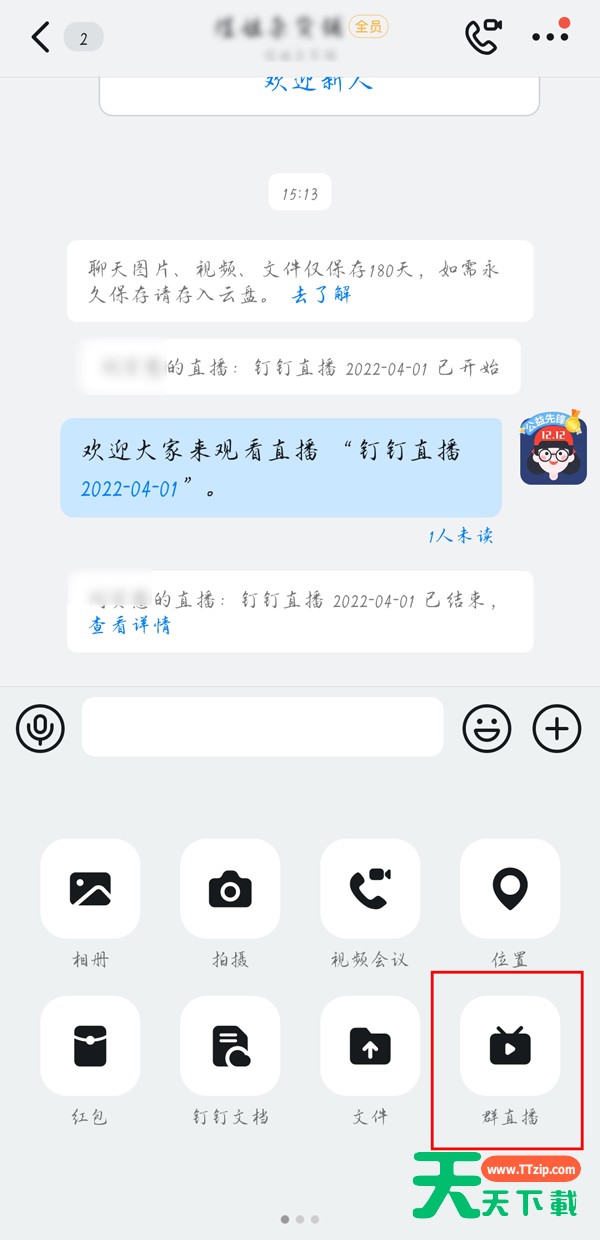Open 钉钉文档
Image resolution: width=600 pixels, height=1240 pixels.
[x=230, y=1046]
